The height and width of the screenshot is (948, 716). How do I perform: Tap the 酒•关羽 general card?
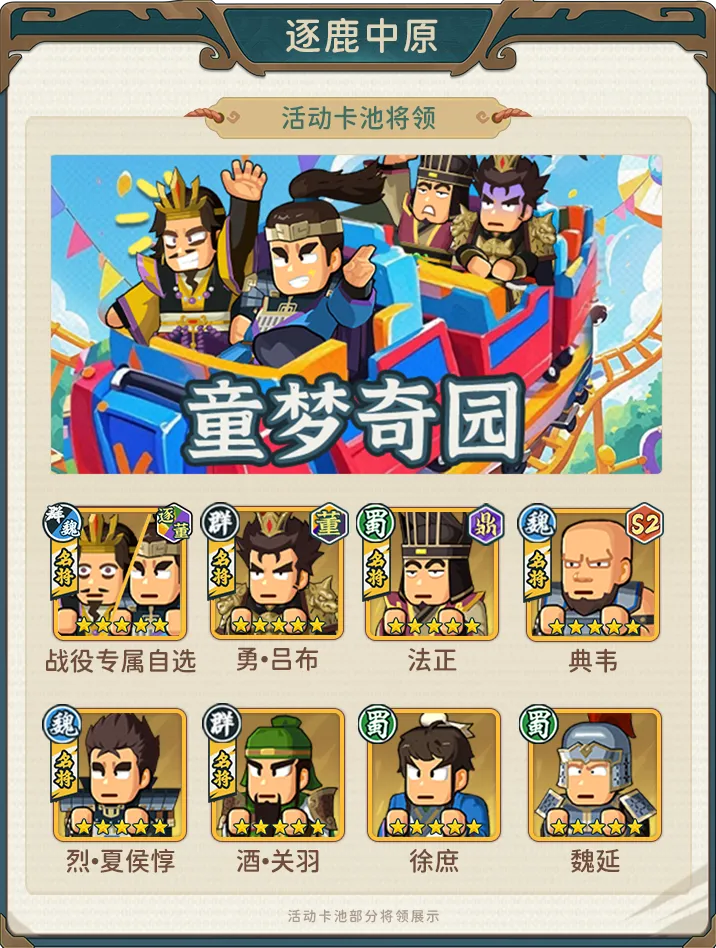coord(278,775)
